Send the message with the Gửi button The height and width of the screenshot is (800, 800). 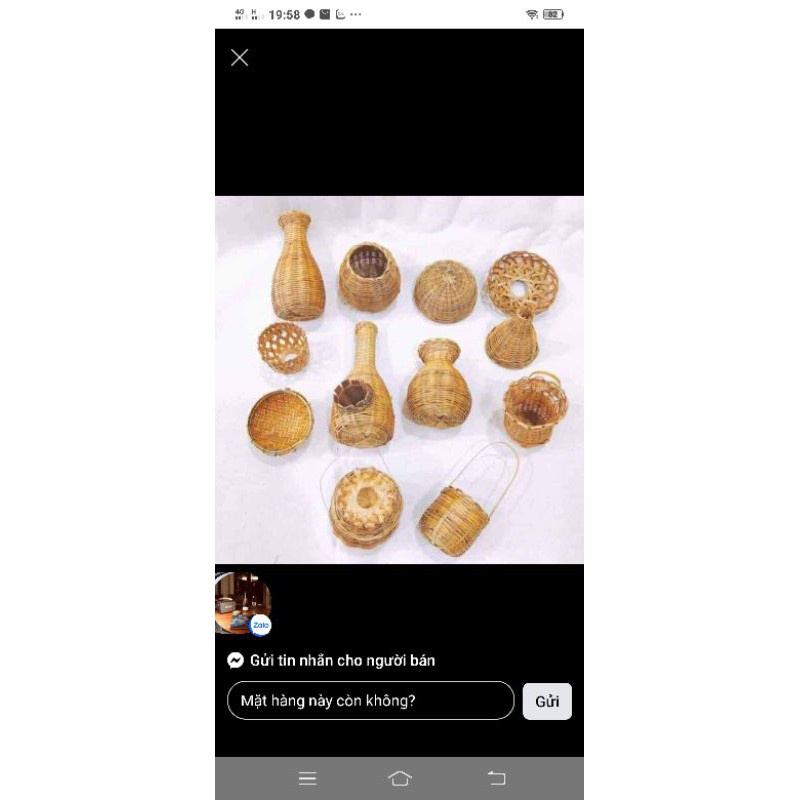(x=547, y=701)
